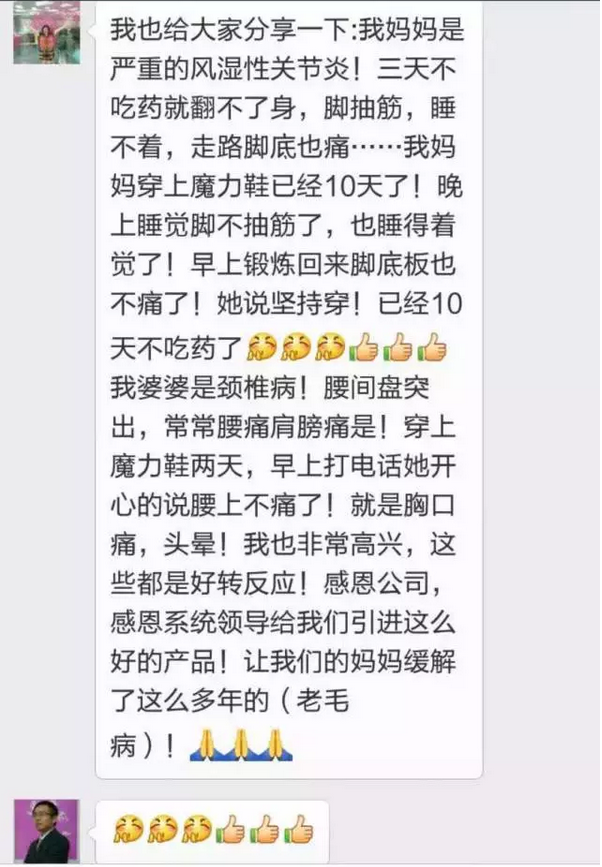602x867 pixels.
Task: Open the profile of the long message's sender
Action: tap(46, 33)
